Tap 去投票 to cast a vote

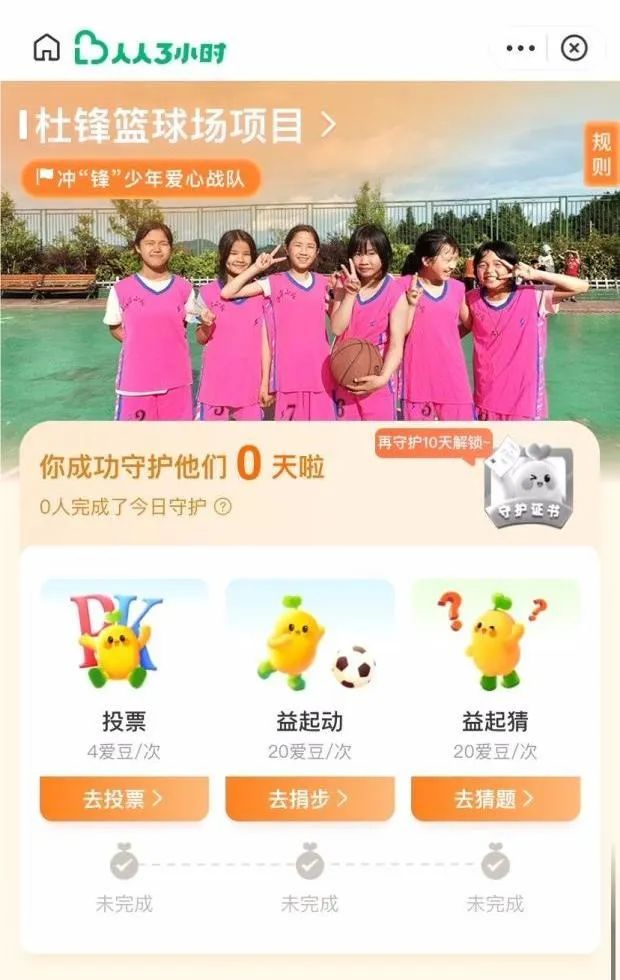pos(124,799)
